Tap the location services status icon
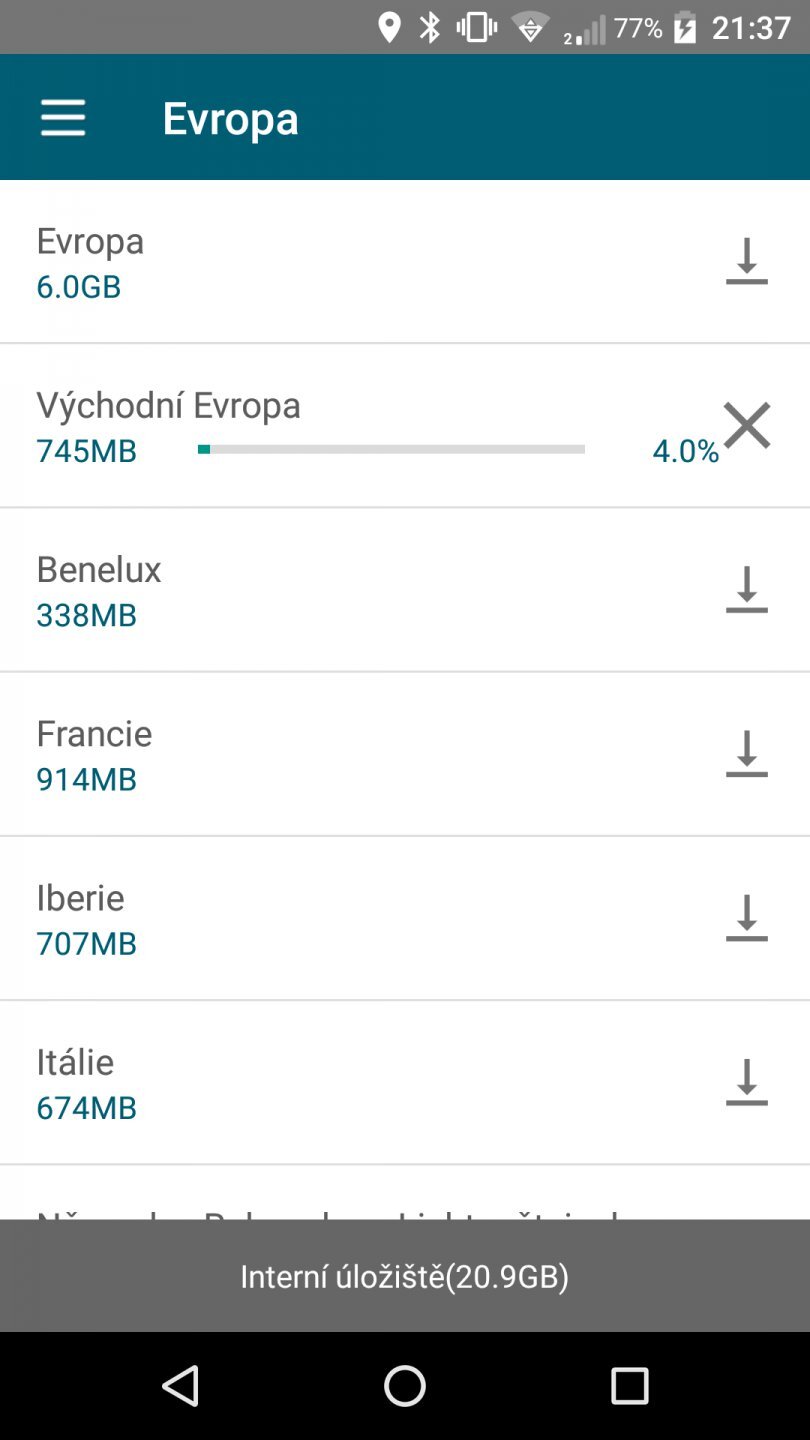810x1440 pixels. point(391,27)
